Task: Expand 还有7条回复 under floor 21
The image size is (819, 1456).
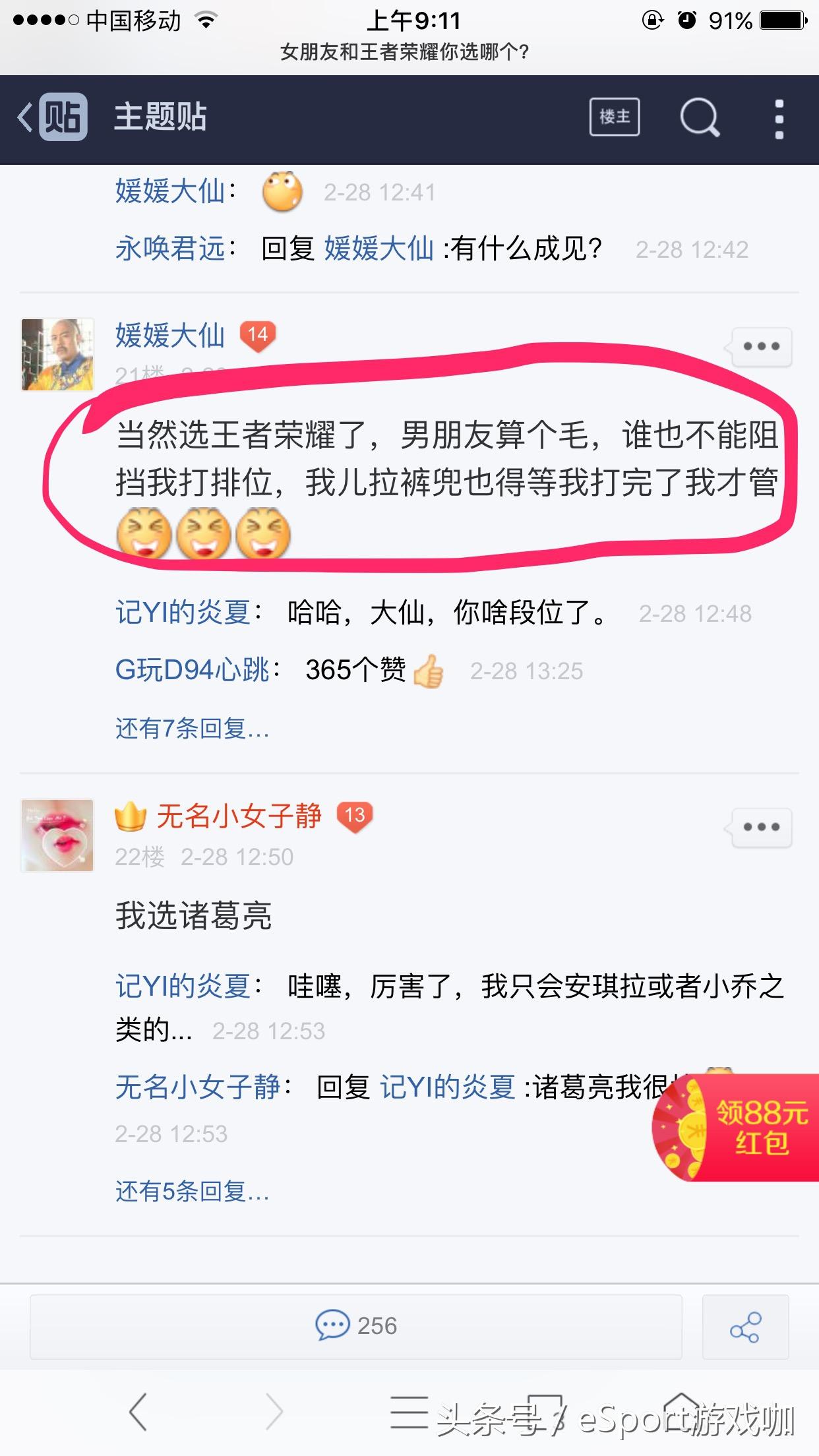Action: (192, 729)
